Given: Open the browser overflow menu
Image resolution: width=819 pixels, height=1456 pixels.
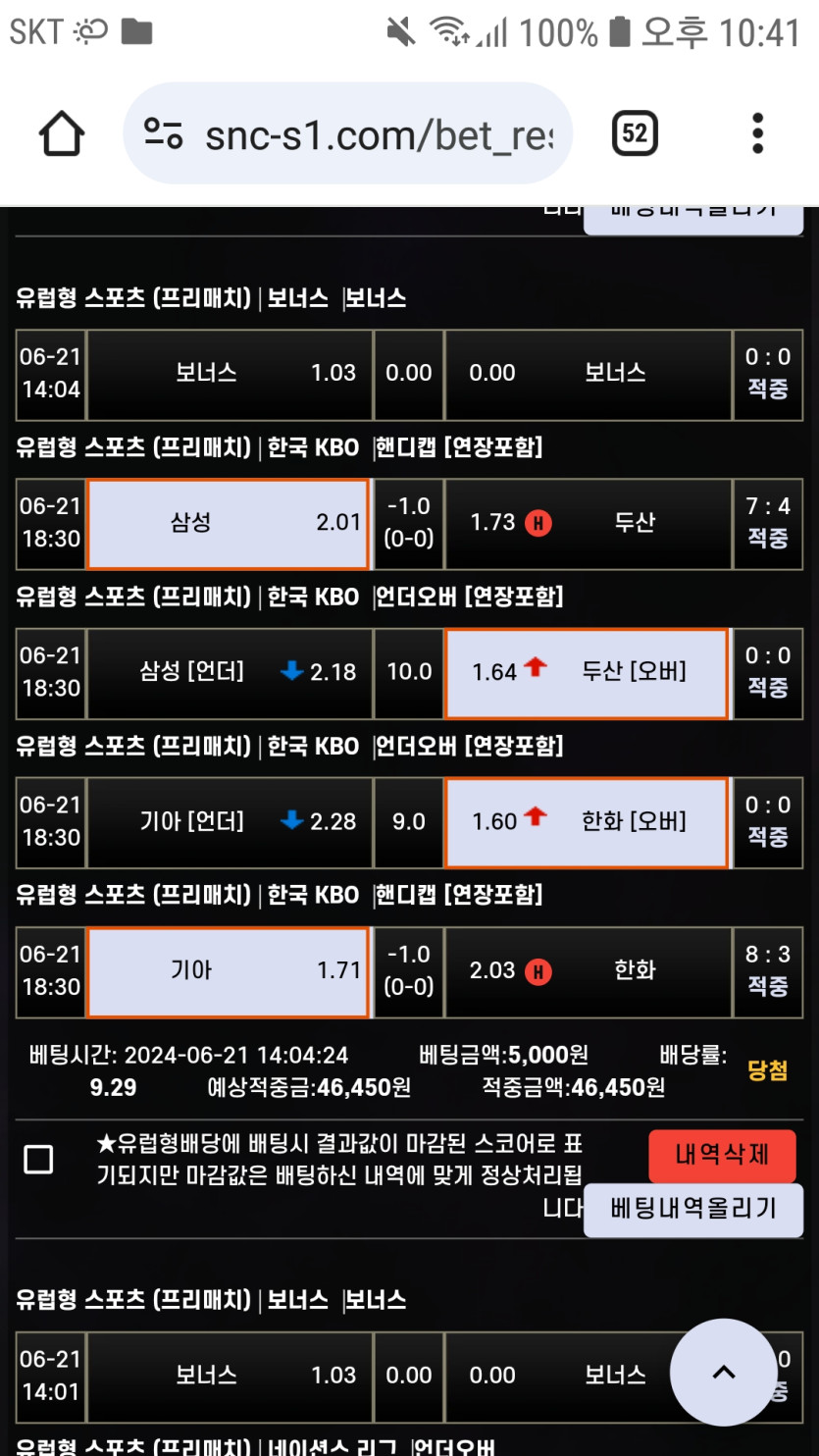Looking at the screenshot, I should pos(757,133).
